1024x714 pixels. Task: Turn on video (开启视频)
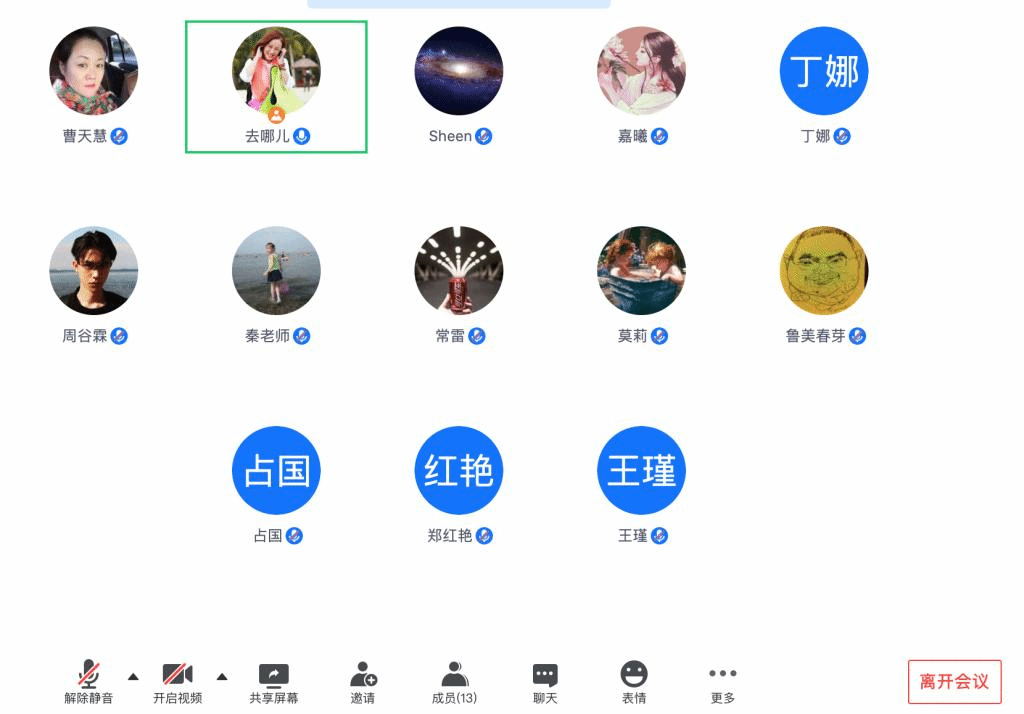177,681
